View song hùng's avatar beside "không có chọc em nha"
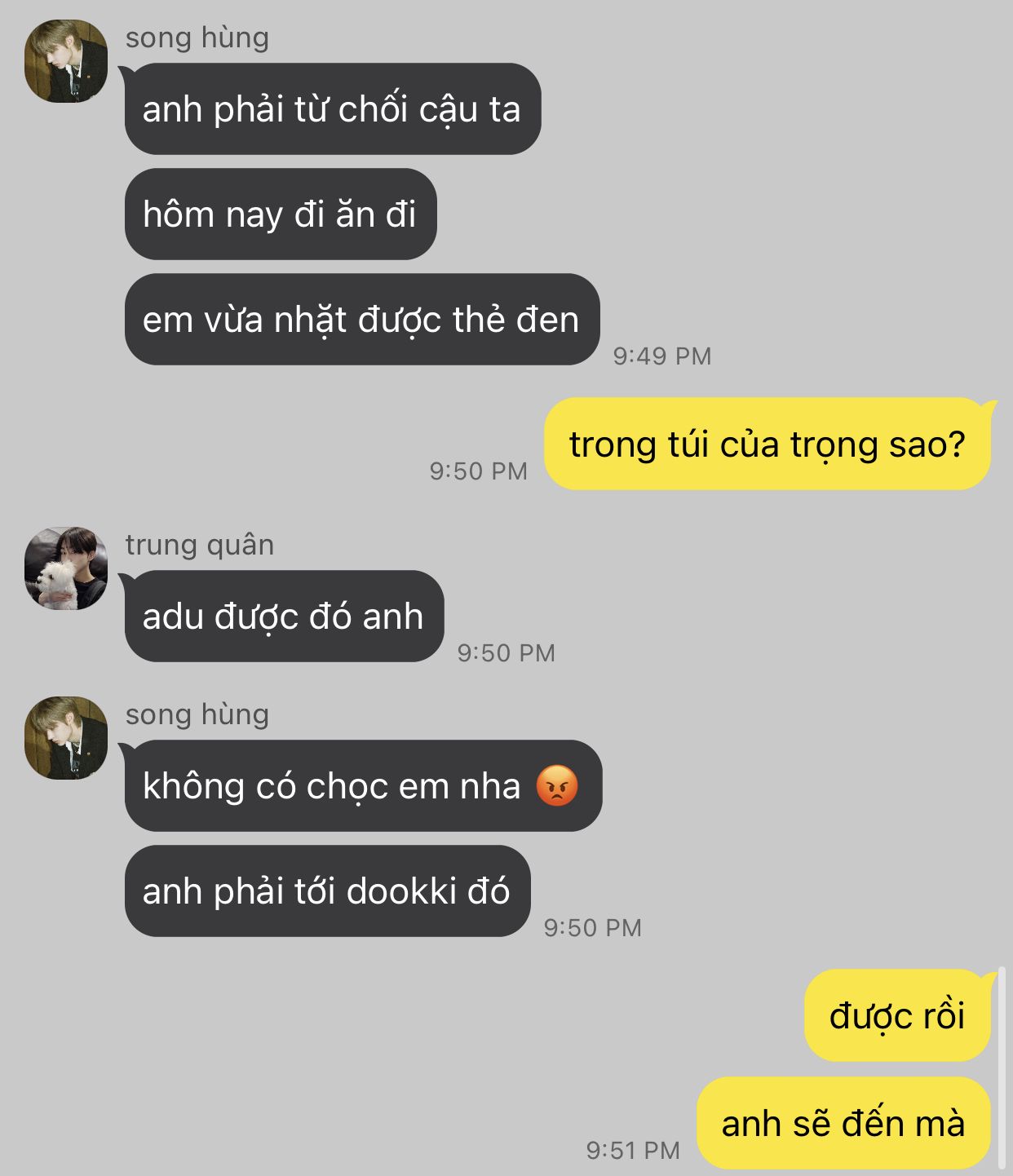 [x=66, y=738]
